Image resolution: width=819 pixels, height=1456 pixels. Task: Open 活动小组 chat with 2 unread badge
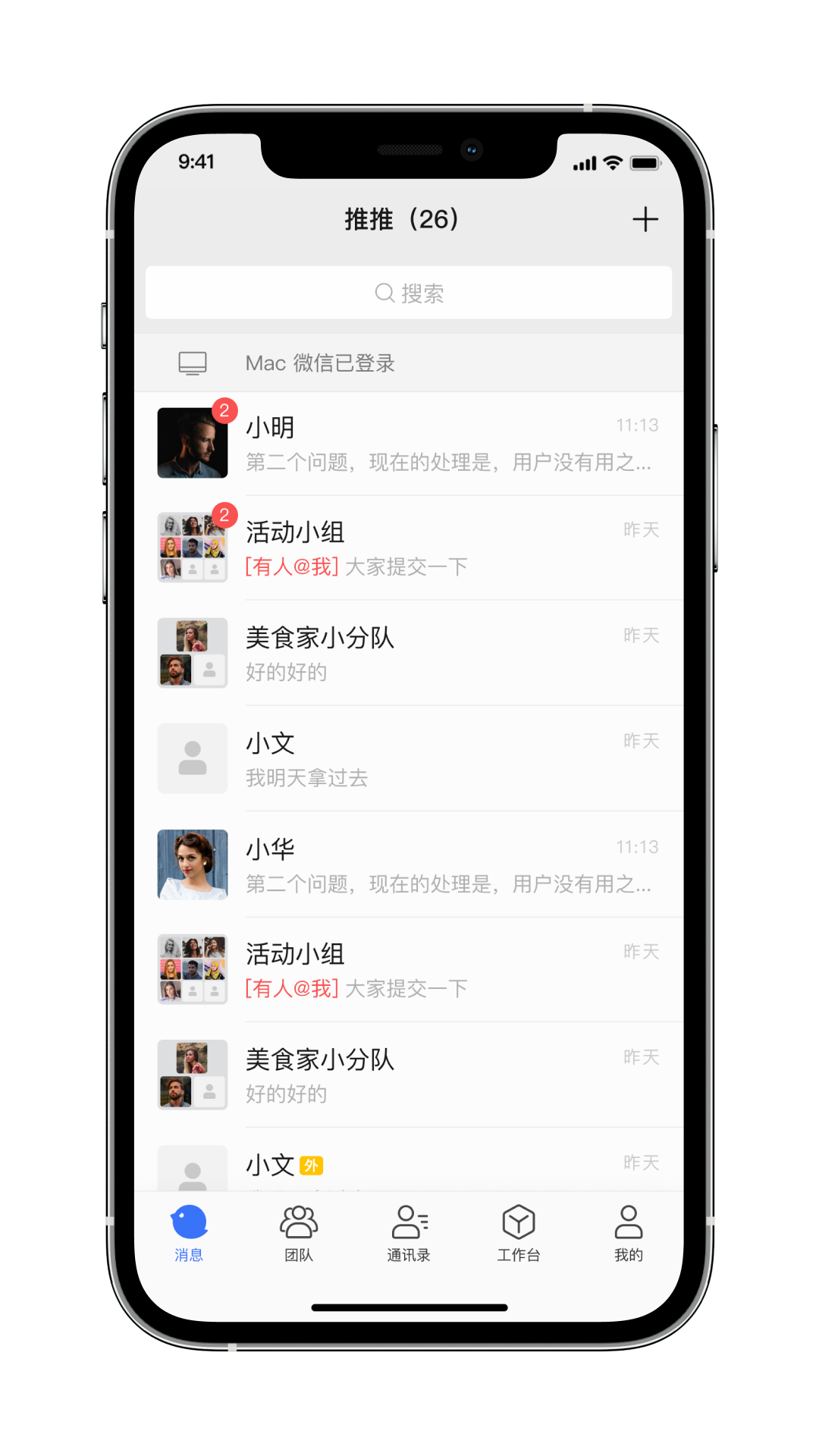409,548
